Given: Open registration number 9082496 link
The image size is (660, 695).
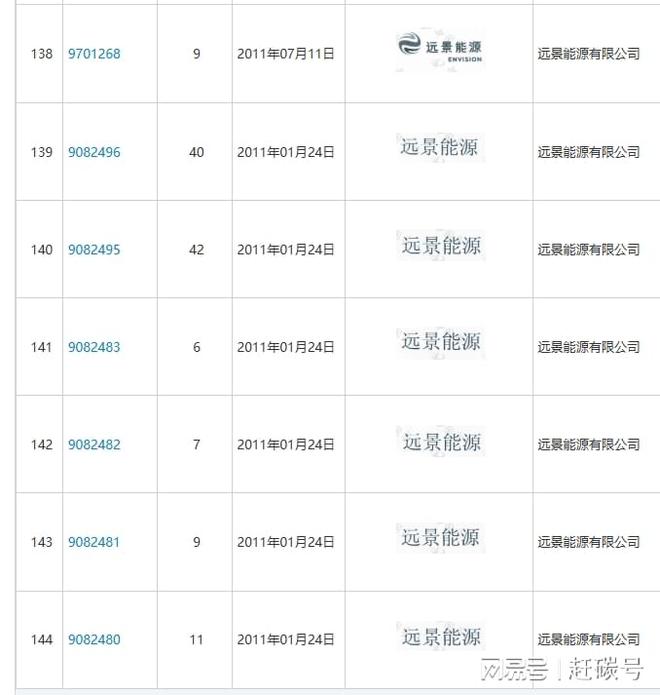Looking at the screenshot, I should tap(94, 153).
